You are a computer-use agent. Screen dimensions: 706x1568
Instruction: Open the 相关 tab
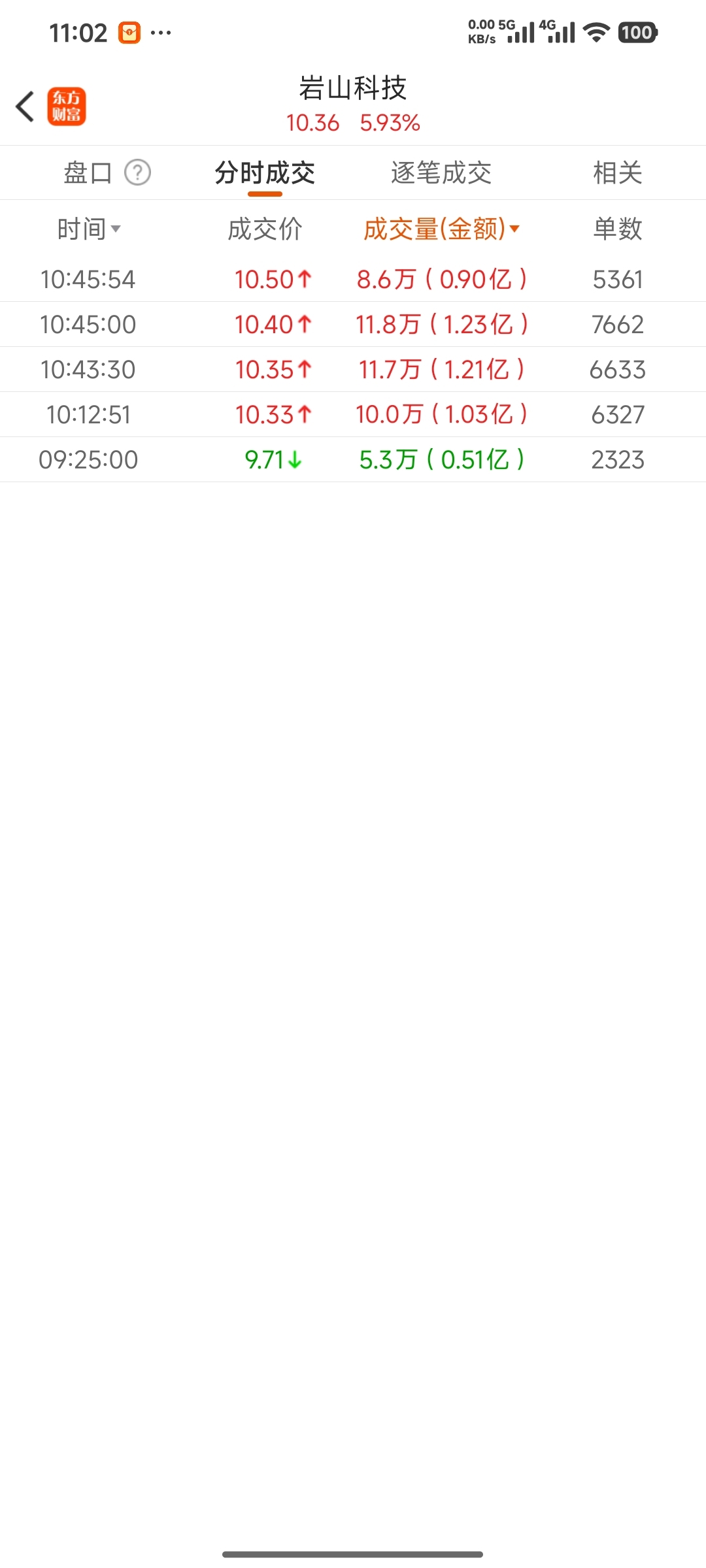pos(617,173)
